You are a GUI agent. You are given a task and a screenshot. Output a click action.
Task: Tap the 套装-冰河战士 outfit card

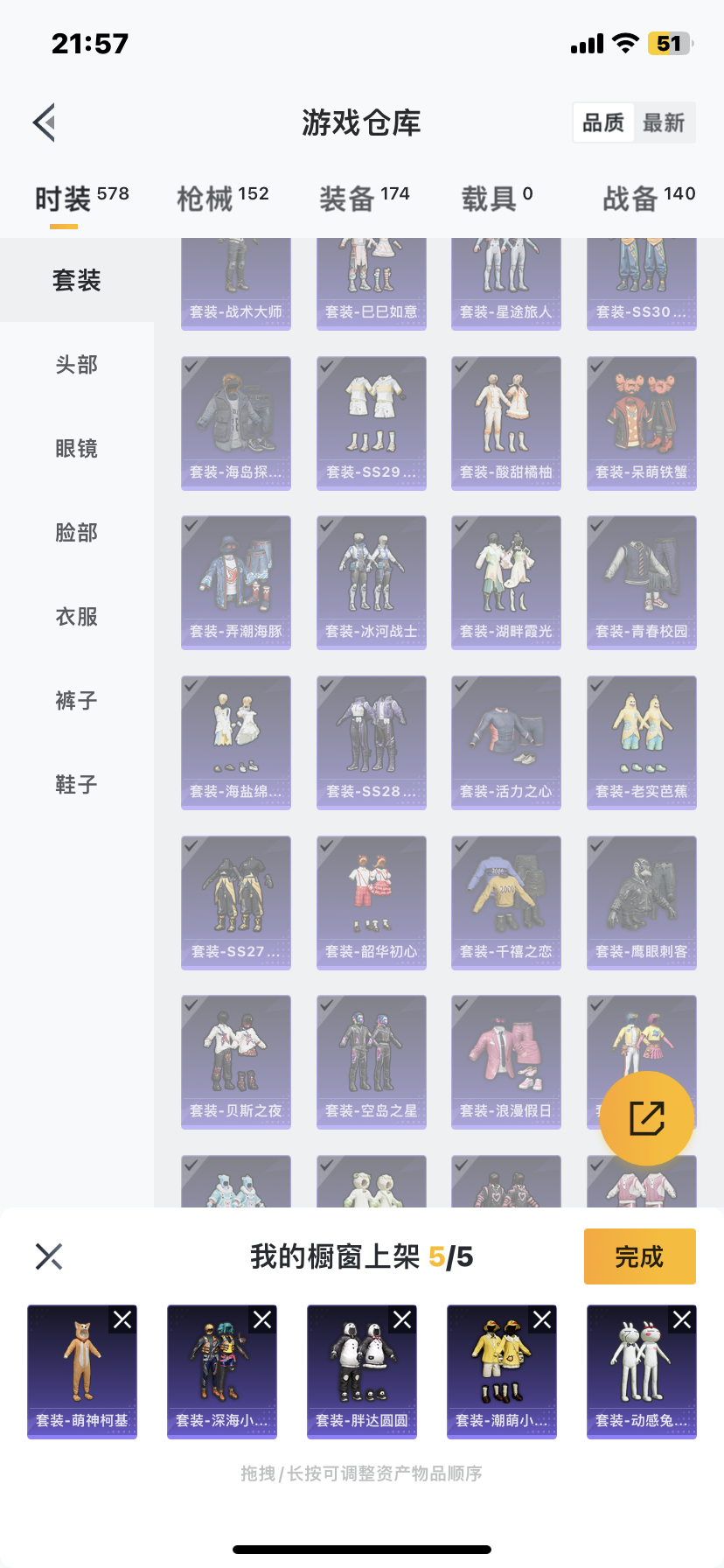point(371,582)
